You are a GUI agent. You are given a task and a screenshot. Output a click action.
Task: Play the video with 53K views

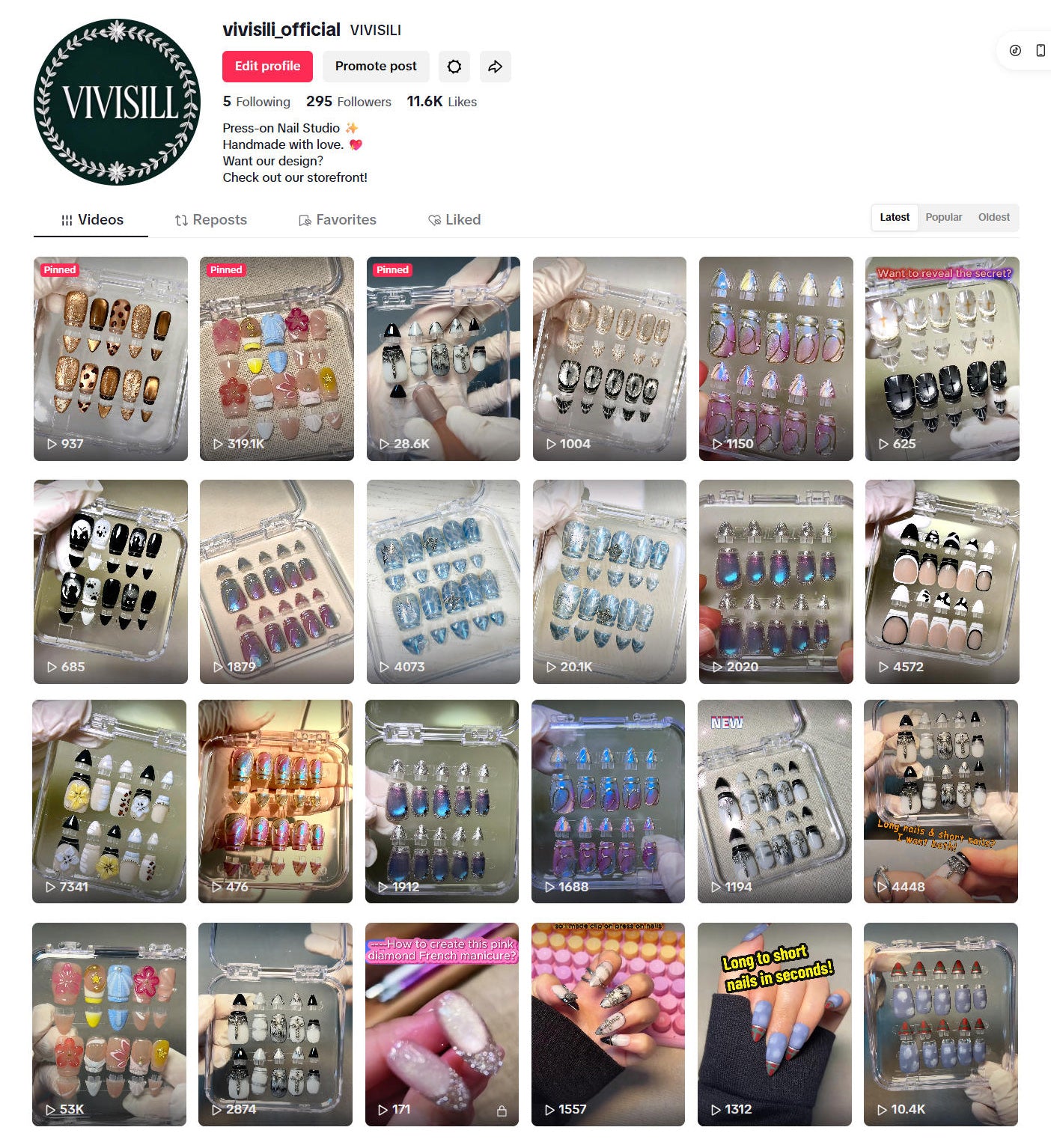[109, 1024]
